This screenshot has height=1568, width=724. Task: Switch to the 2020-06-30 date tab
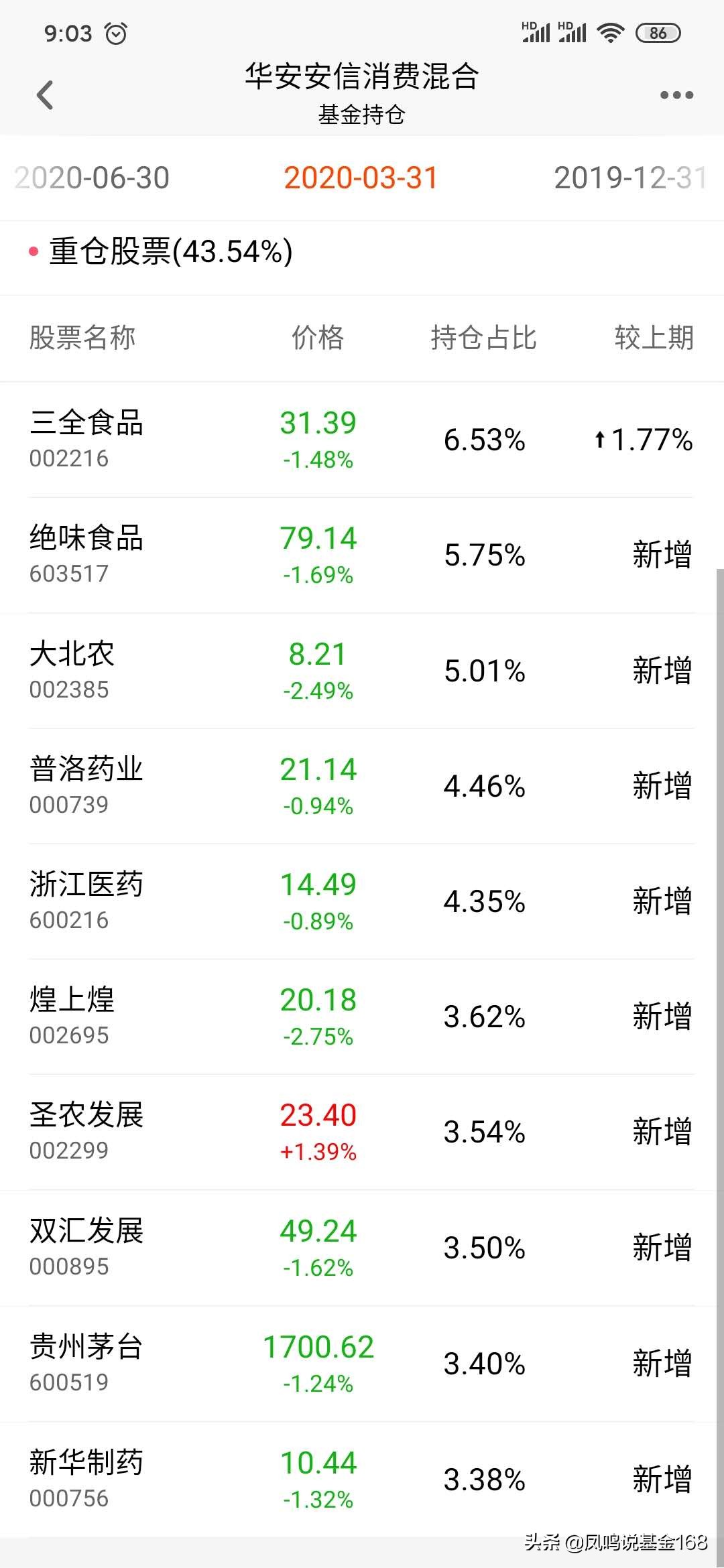point(93,178)
